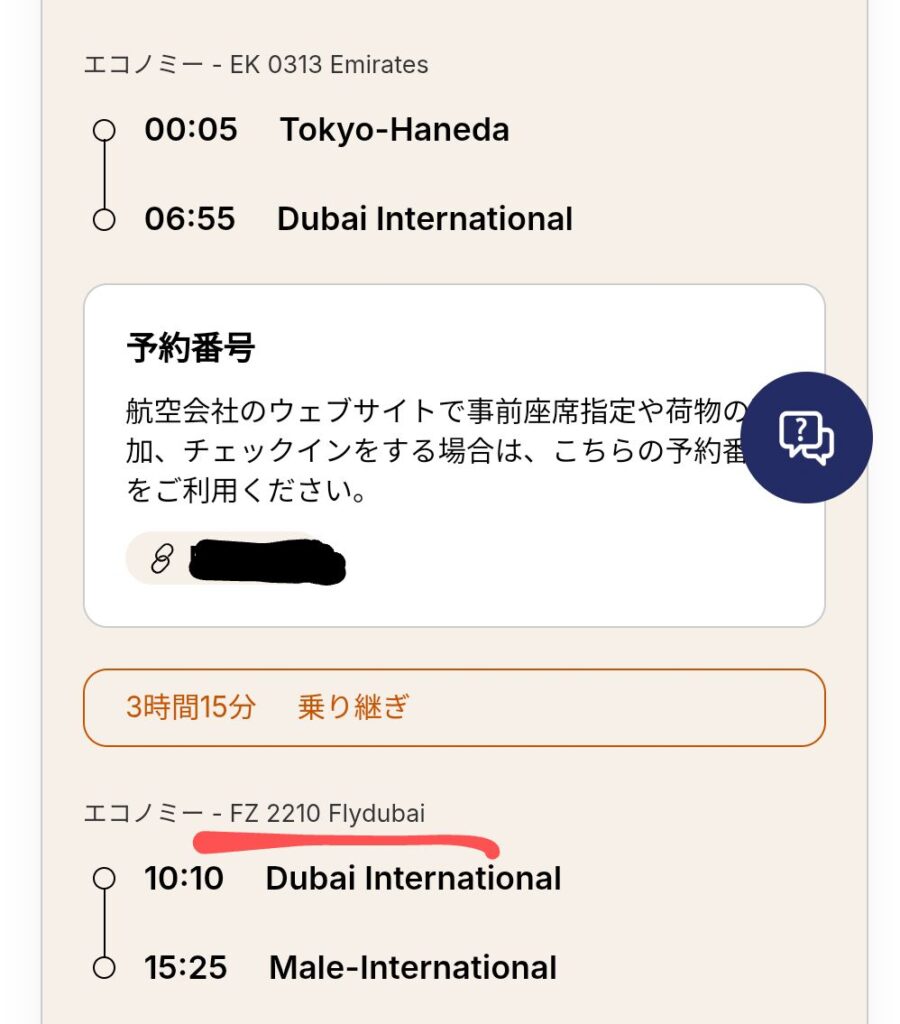Image resolution: width=900 pixels, height=1024 pixels.
Task: Tap the booking reference number link chip
Action: [x=237, y=559]
